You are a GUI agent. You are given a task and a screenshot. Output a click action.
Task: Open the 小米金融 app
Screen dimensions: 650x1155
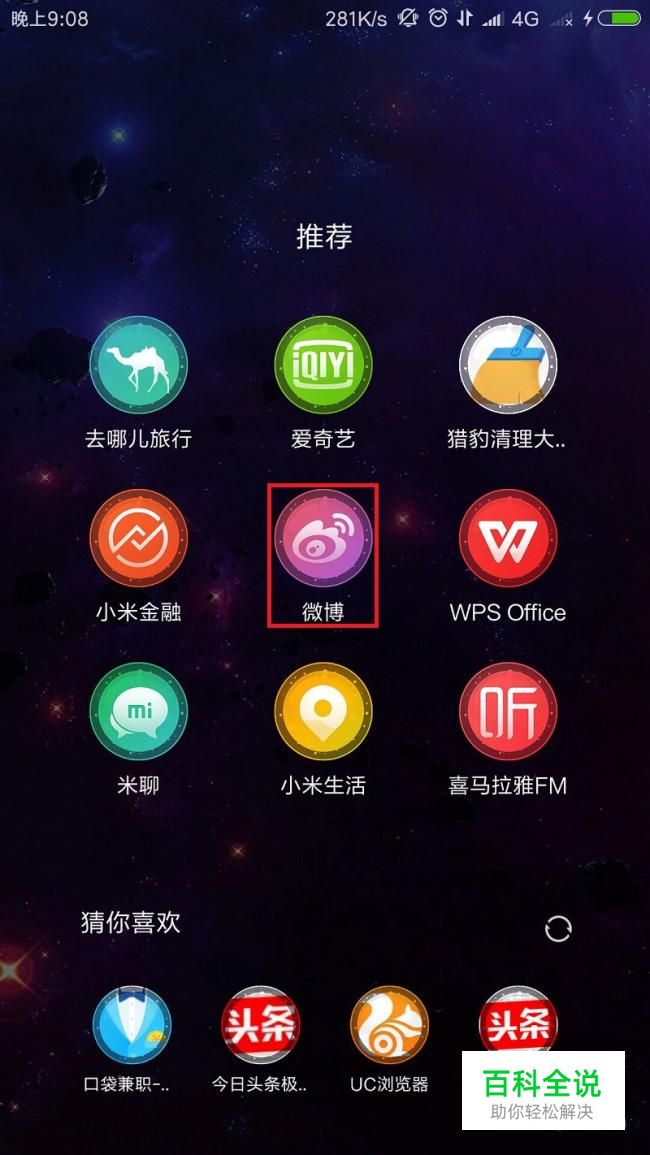[x=138, y=538]
